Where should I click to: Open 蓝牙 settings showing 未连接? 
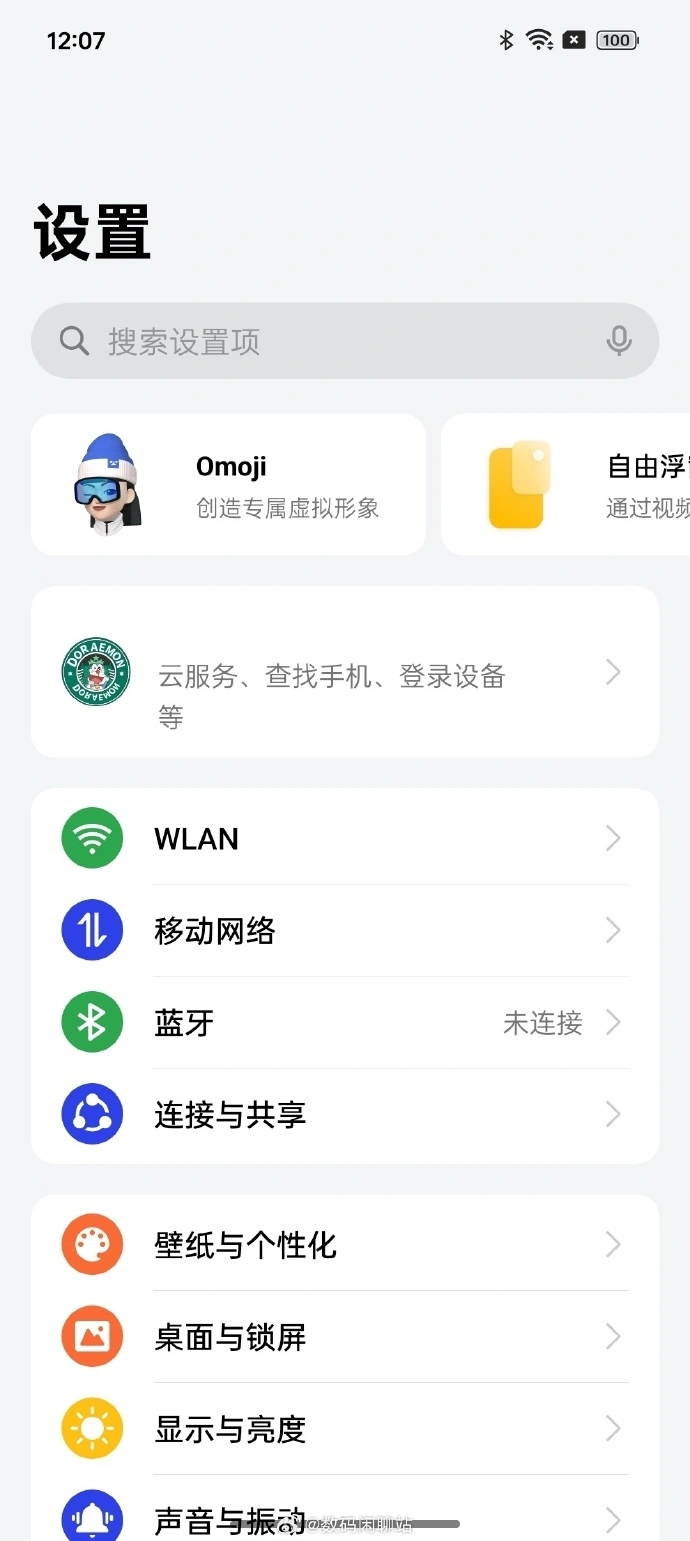click(x=345, y=1022)
